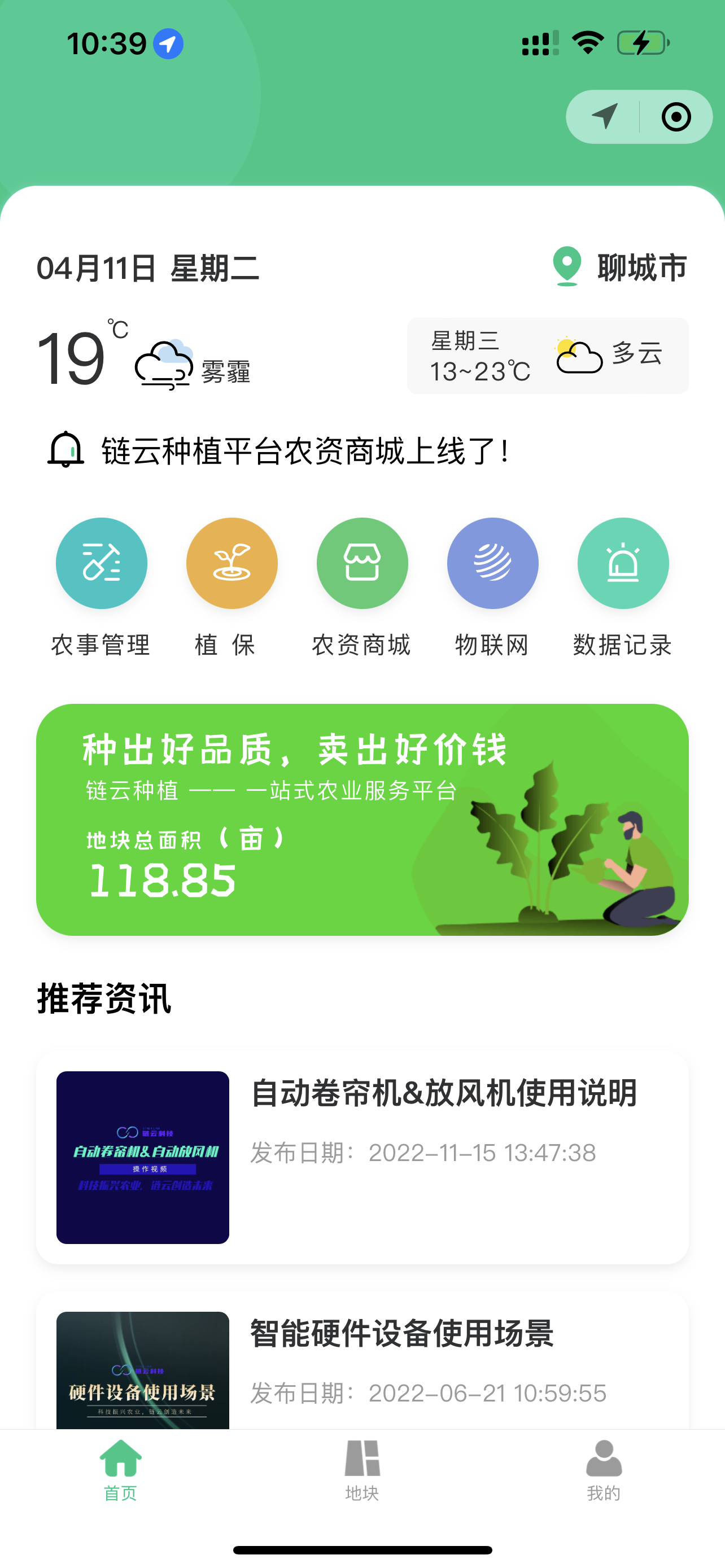This screenshot has width=725, height=1568.
Task: Open article 自动卷帘机&放风机使用说明
Action: [362, 1157]
